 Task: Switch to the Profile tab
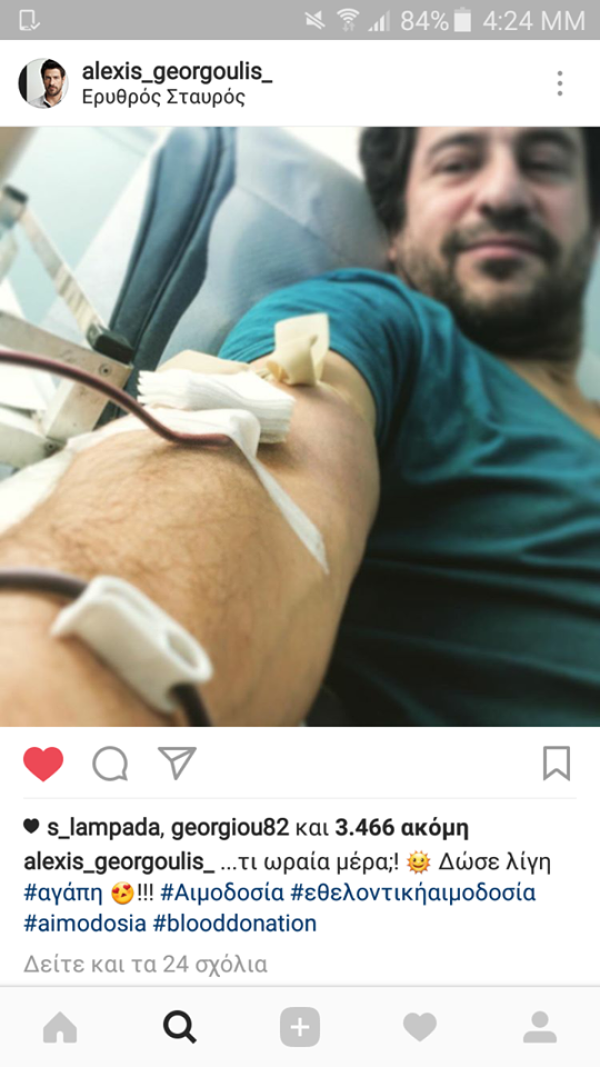(540, 1027)
